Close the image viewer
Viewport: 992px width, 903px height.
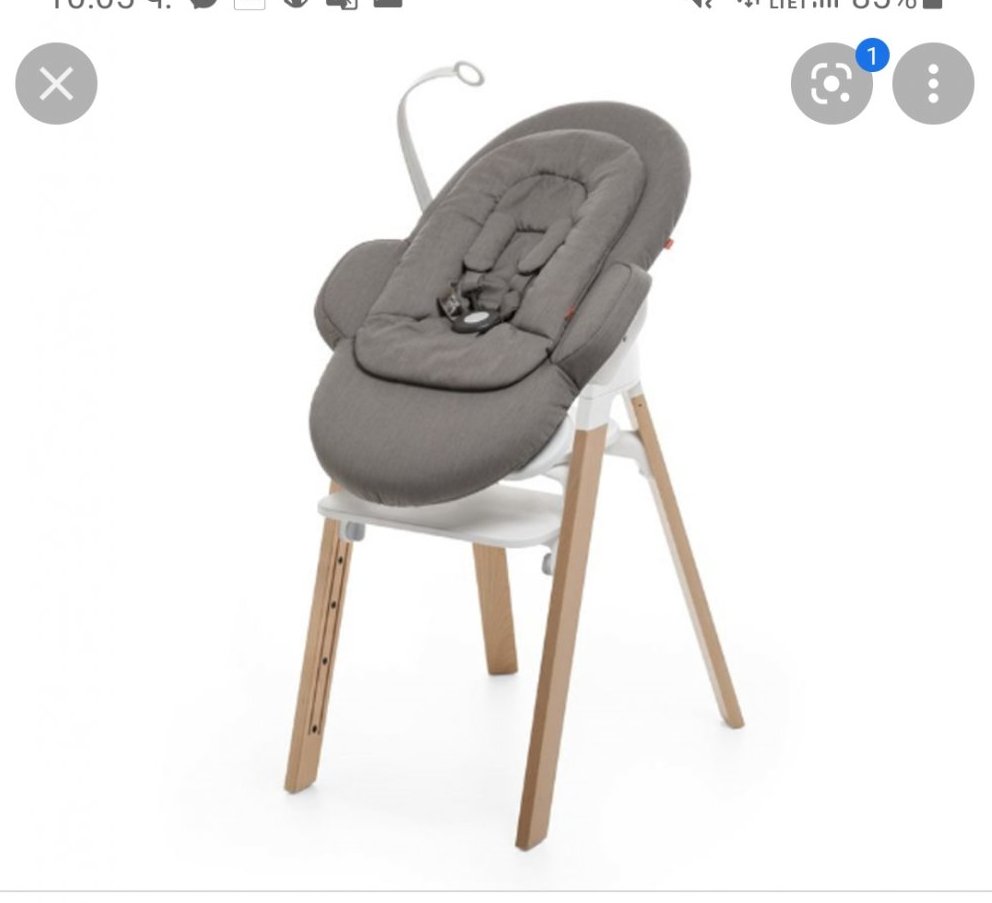(x=56, y=84)
